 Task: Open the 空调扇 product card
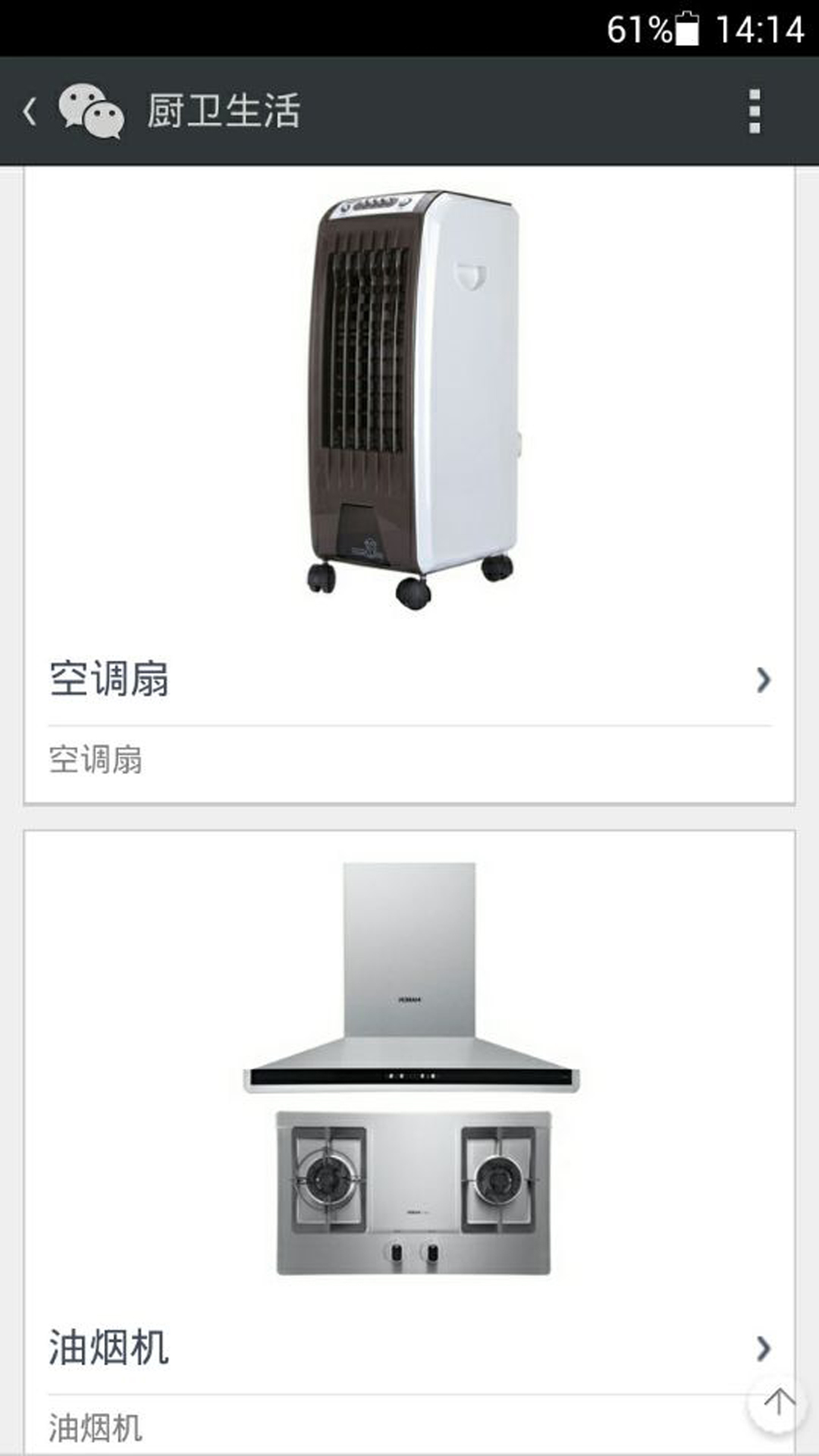409,679
